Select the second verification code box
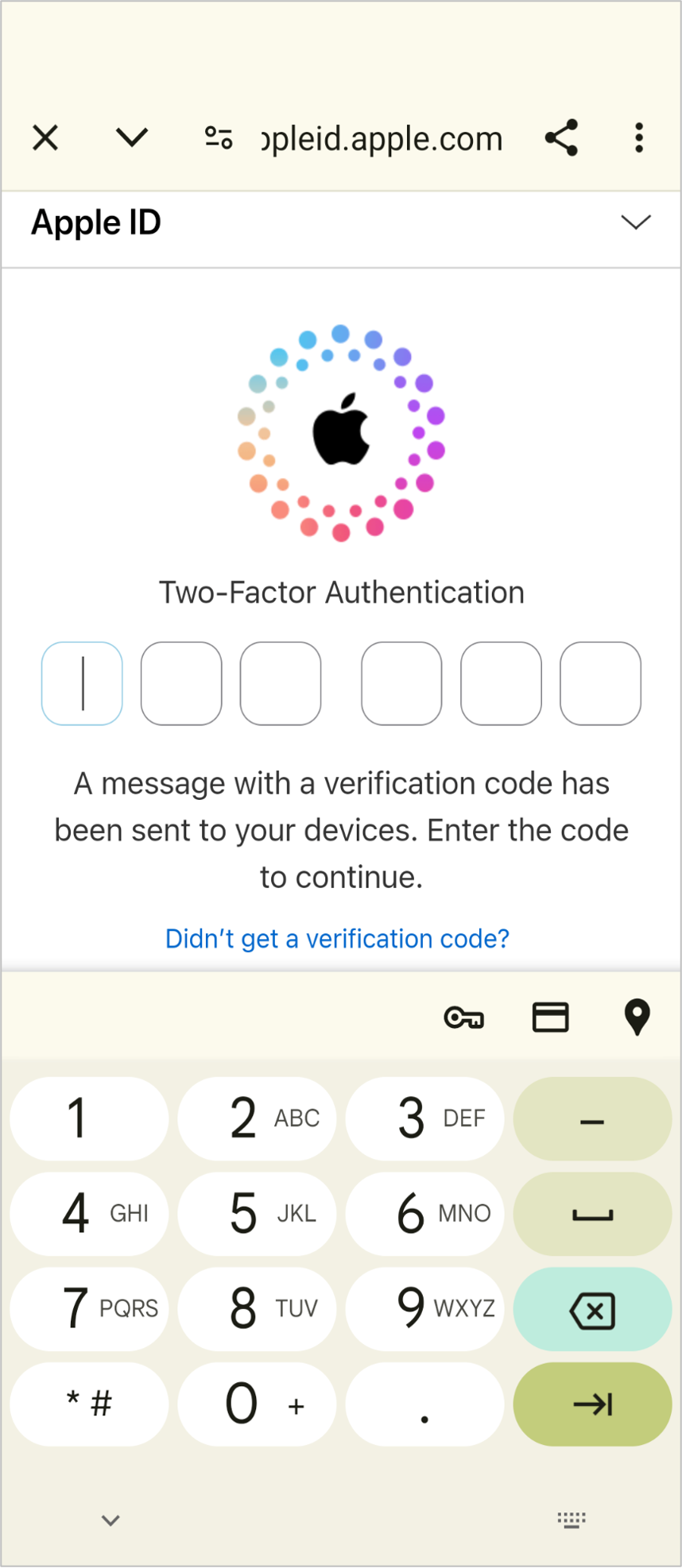Image resolution: width=682 pixels, height=1568 pixels. click(181, 683)
